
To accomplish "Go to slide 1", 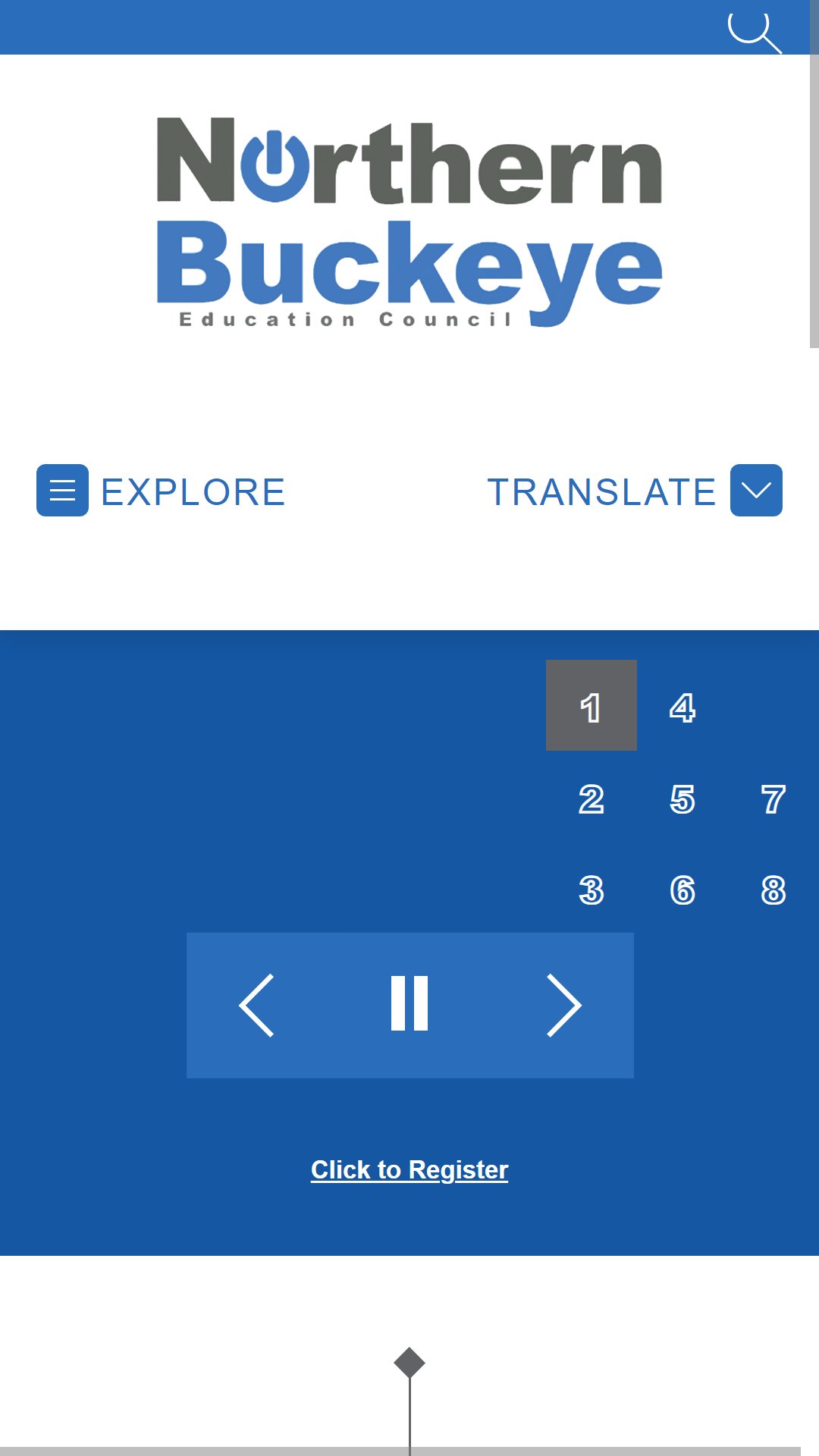I will click(x=591, y=705).
